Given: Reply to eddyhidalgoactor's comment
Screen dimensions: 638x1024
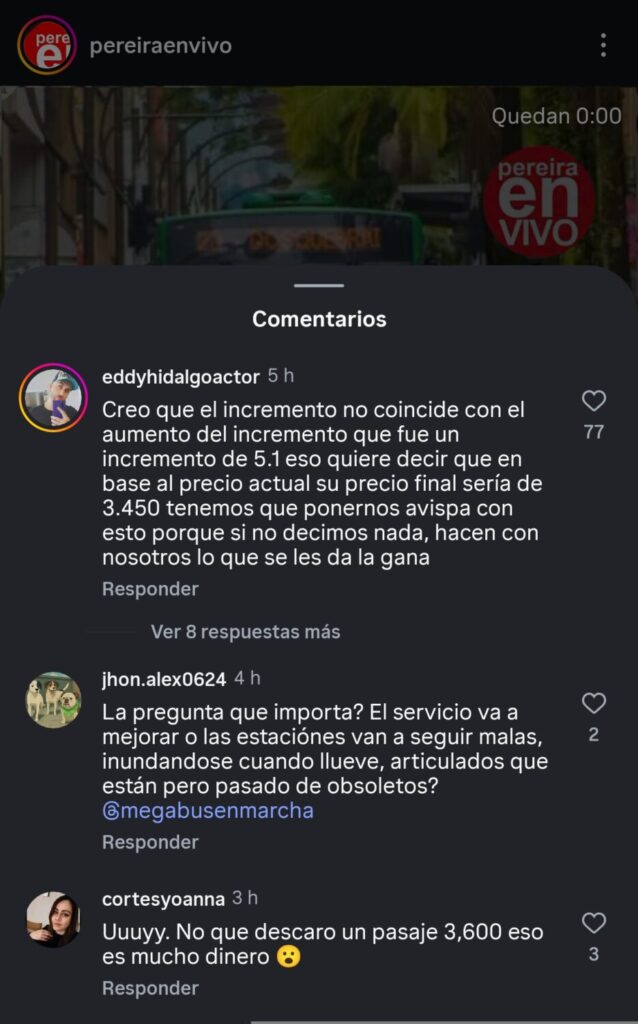Looking at the screenshot, I should point(150,589).
